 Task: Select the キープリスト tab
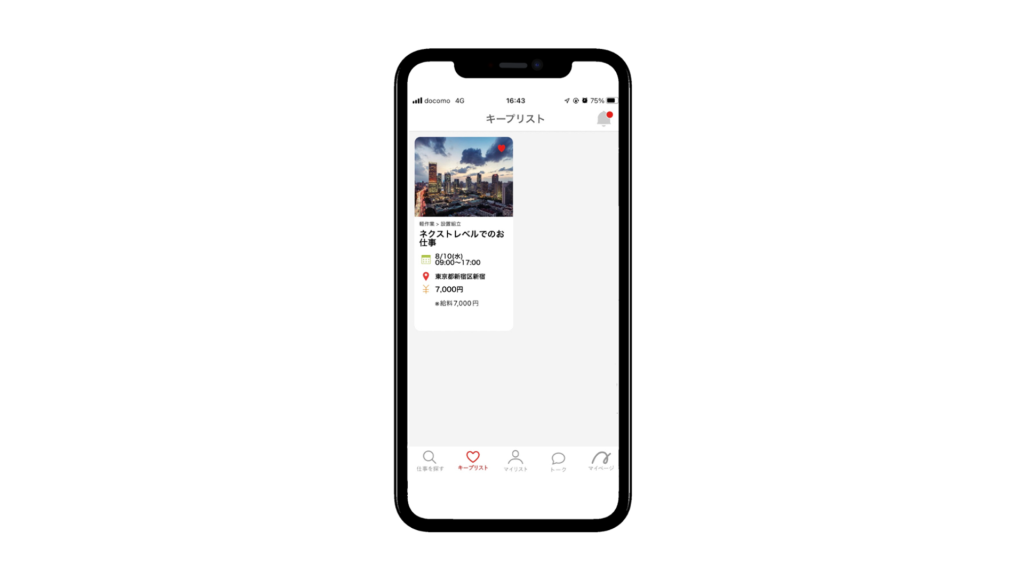pos(473,460)
